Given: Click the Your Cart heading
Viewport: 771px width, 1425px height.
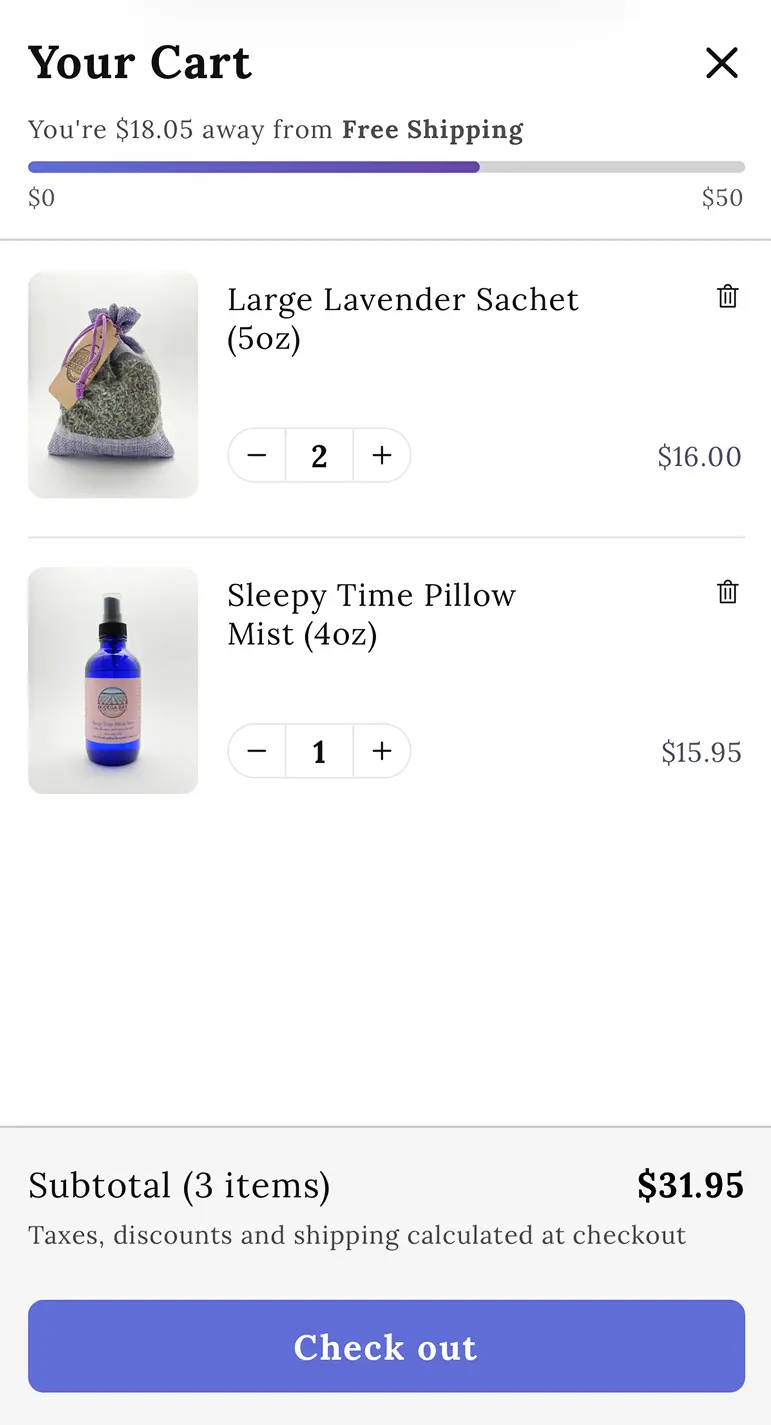Looking at the screenshot, I should [139, 62].
